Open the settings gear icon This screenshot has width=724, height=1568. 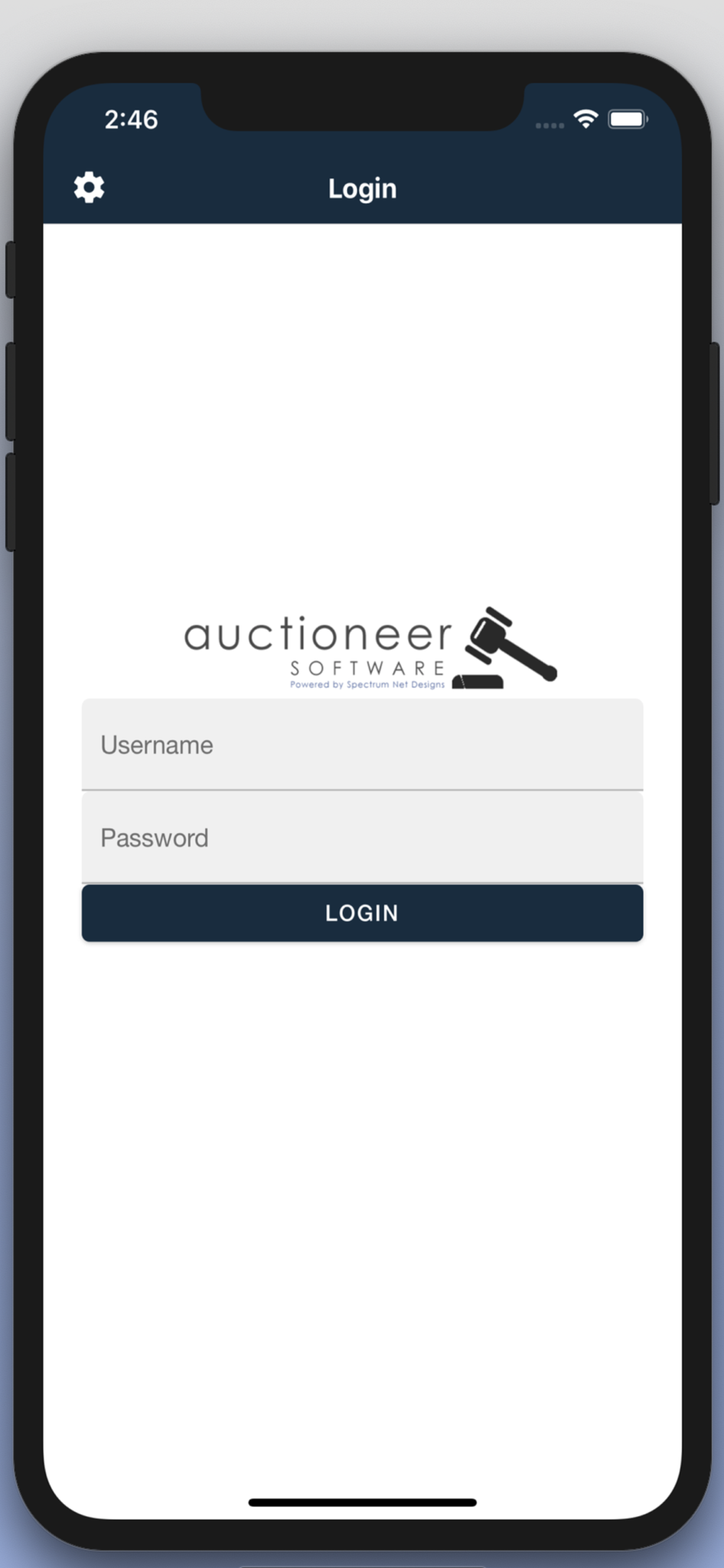tap(89, 188)
